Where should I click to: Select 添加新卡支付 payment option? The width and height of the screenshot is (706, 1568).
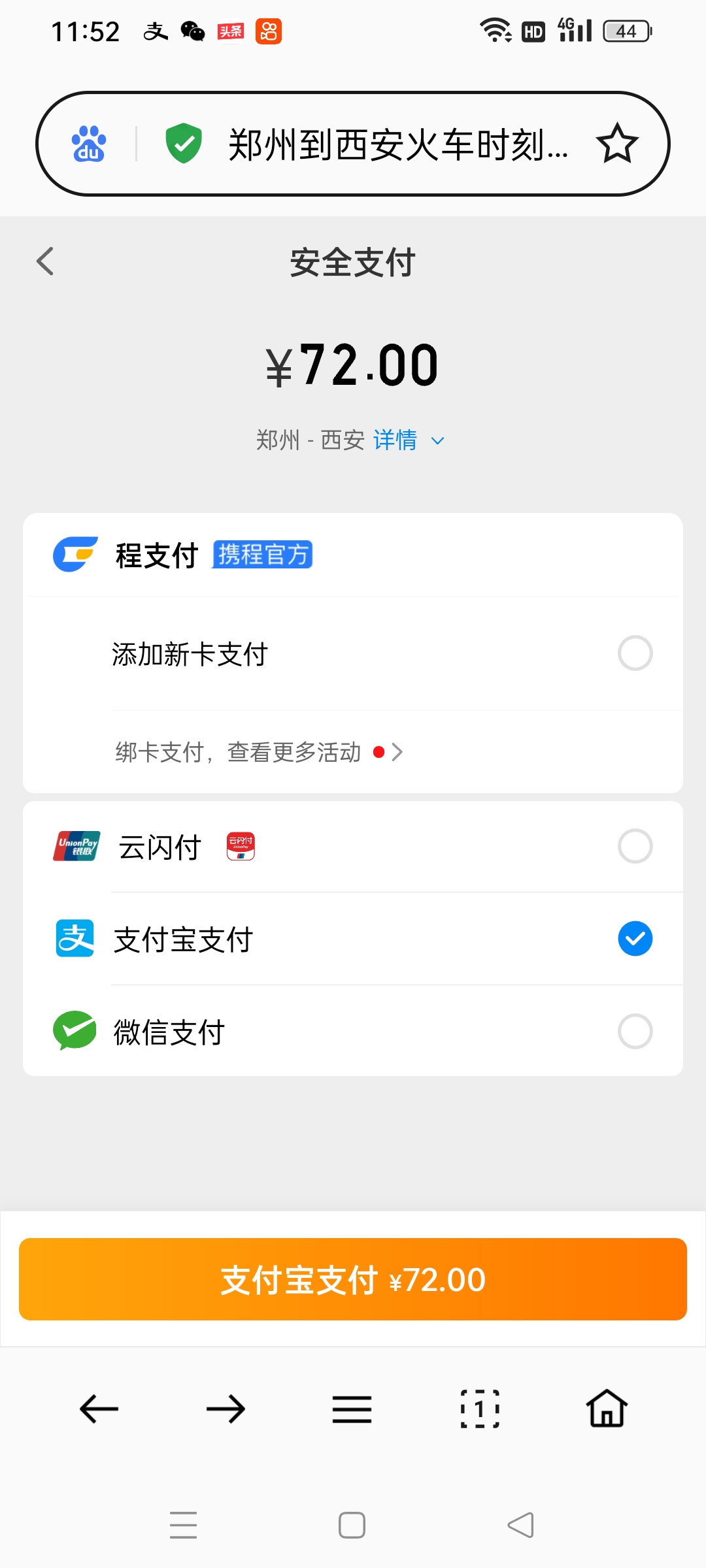click(635, 653)
